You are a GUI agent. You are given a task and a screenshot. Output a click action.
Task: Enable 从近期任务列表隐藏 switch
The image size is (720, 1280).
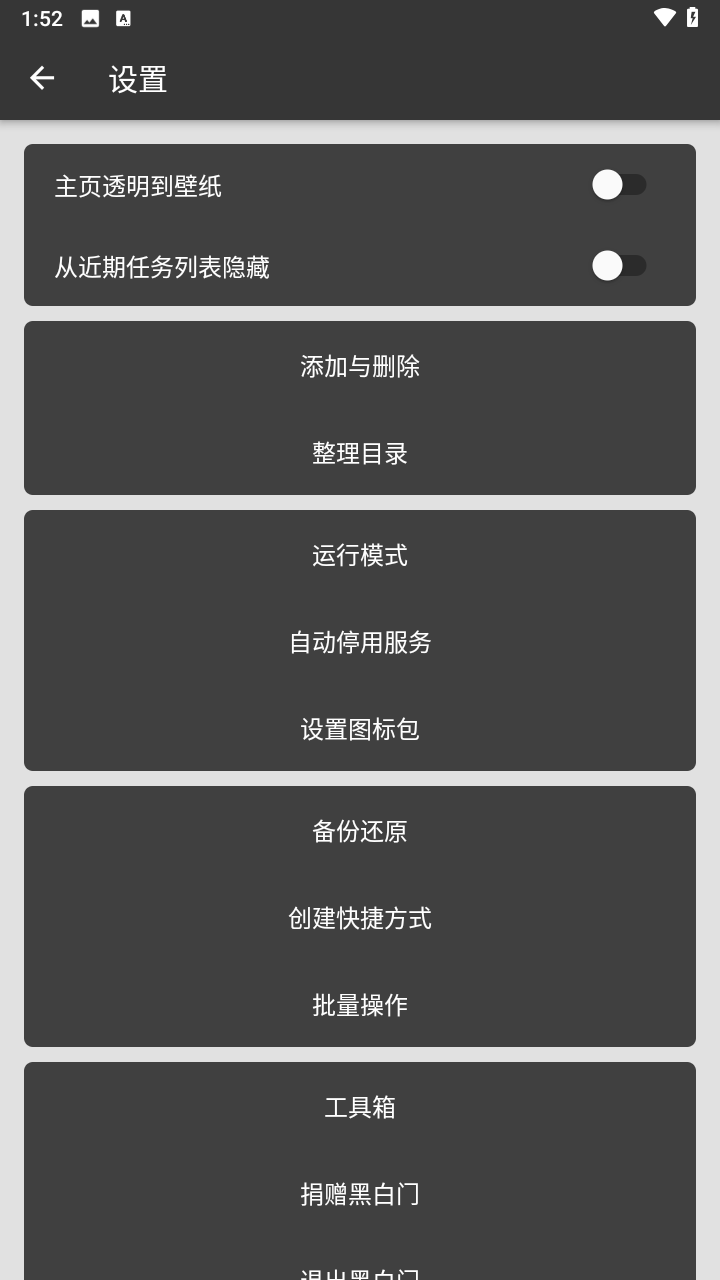coord(619,266)
